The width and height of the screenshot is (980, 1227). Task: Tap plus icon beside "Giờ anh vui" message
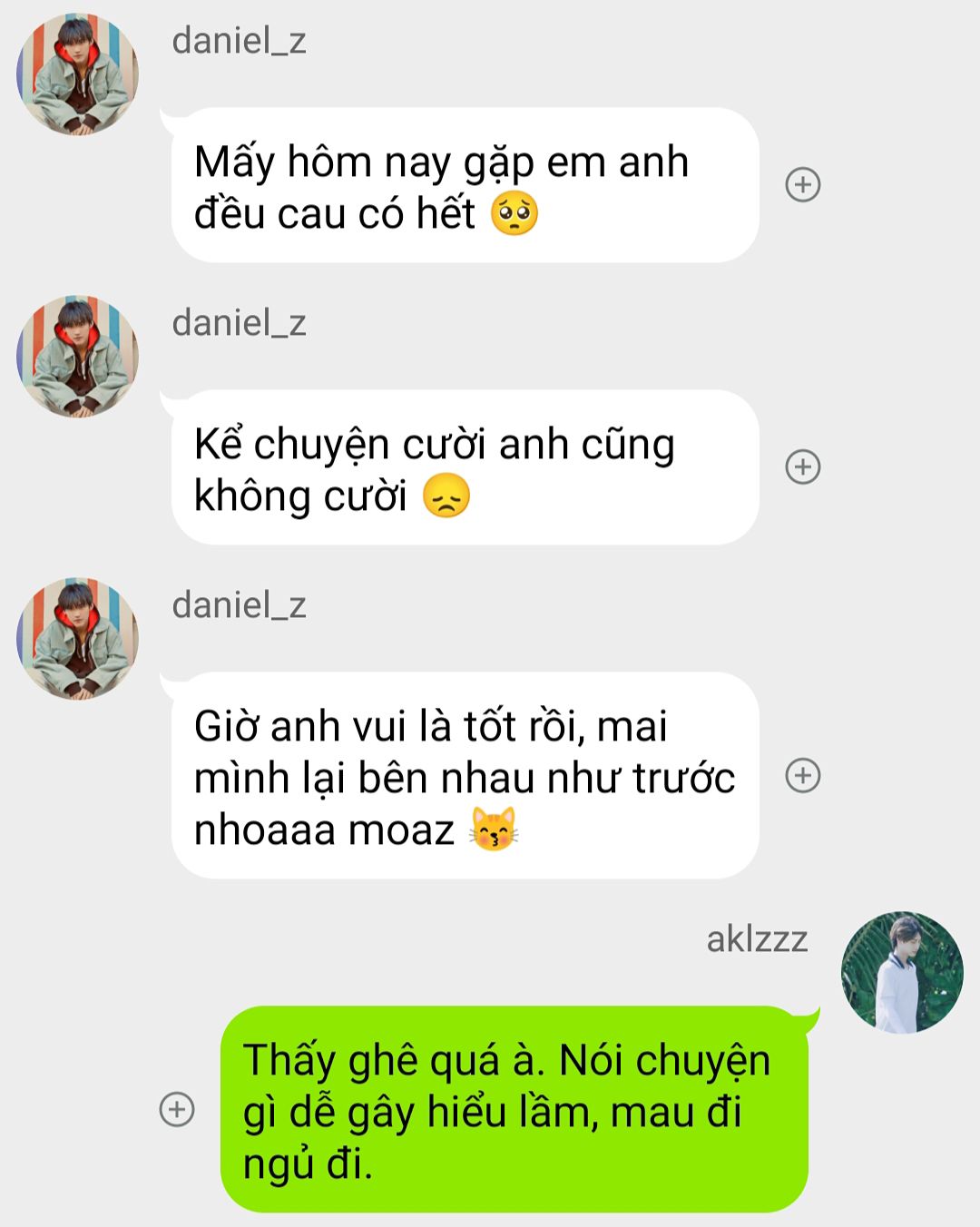click(x=802, y=776)
